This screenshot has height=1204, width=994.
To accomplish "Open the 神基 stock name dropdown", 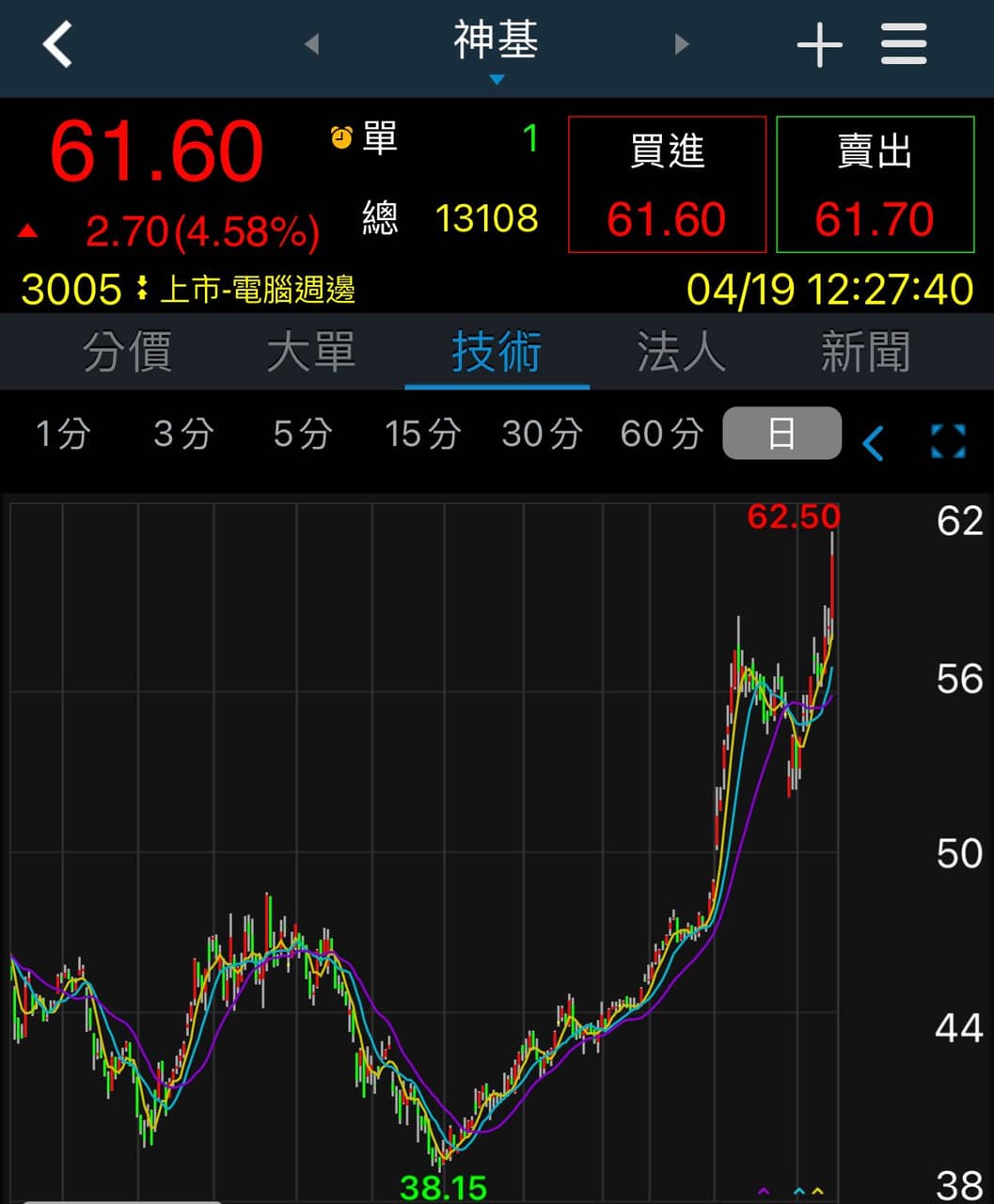I will coord(497,49).
